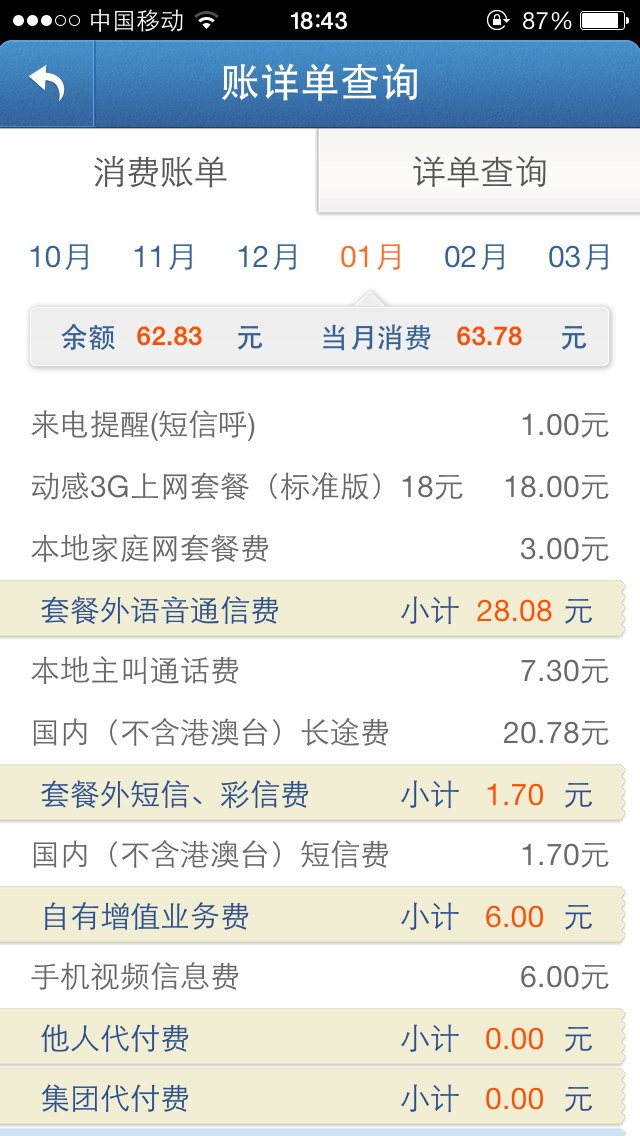Switch to the 详单查询 tab
The height and width of the screenshot is (1136, 640).
coord(479,172)
